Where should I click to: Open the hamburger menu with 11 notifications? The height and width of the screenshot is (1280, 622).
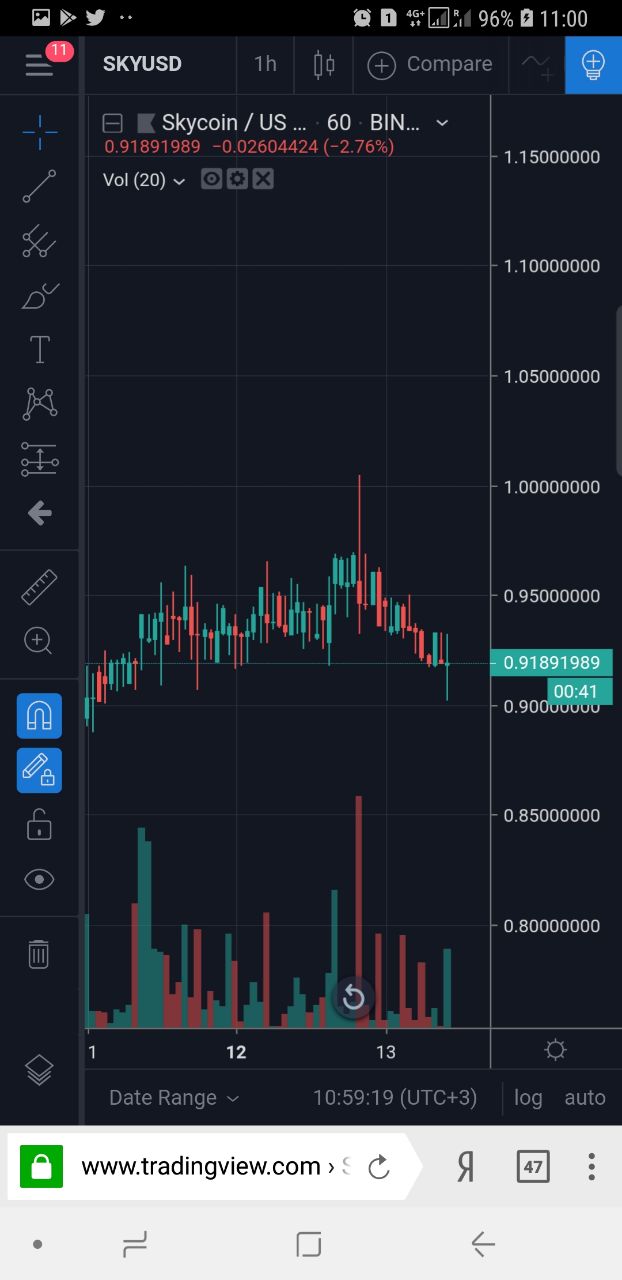(40, 65)
